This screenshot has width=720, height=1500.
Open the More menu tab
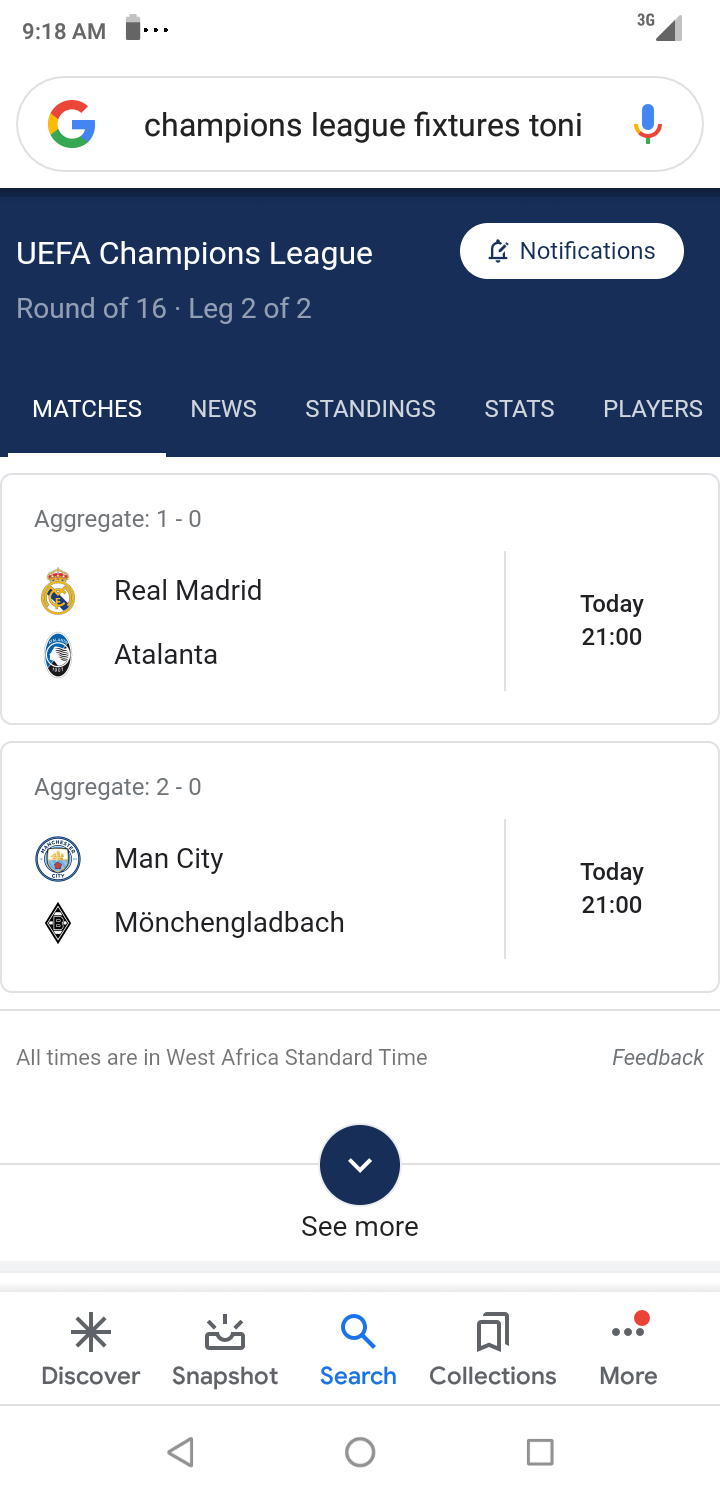click(628, 1350)
